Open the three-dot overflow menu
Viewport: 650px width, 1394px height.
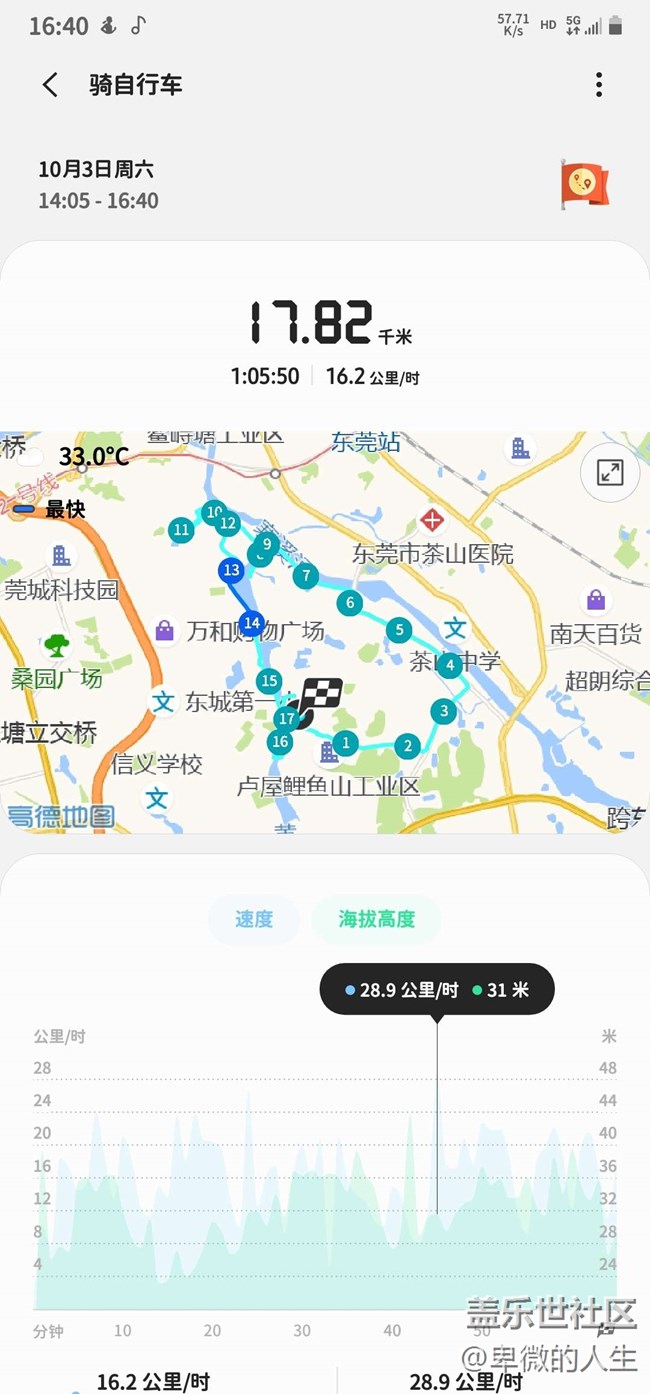click(x=599, y=85)
